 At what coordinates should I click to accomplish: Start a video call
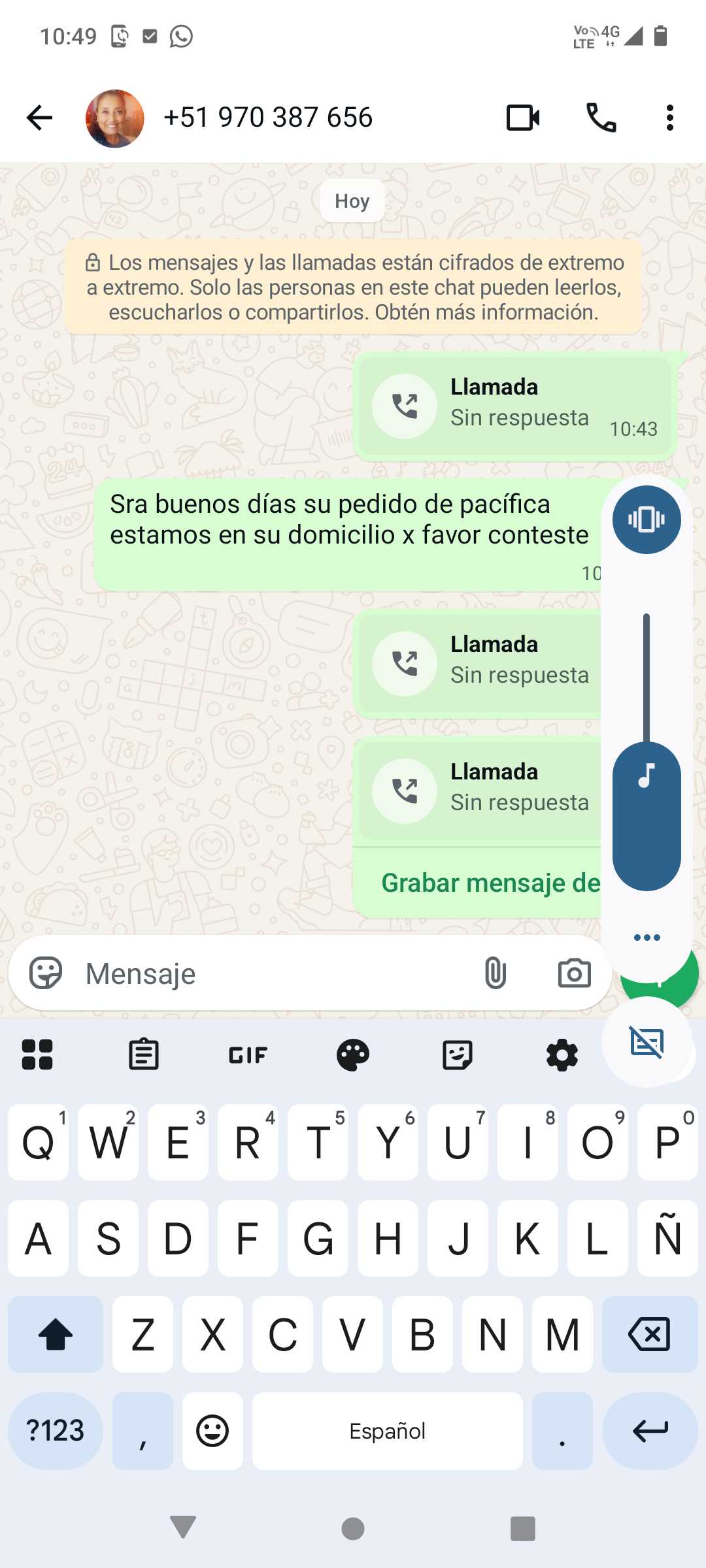(x=523, y=118)
